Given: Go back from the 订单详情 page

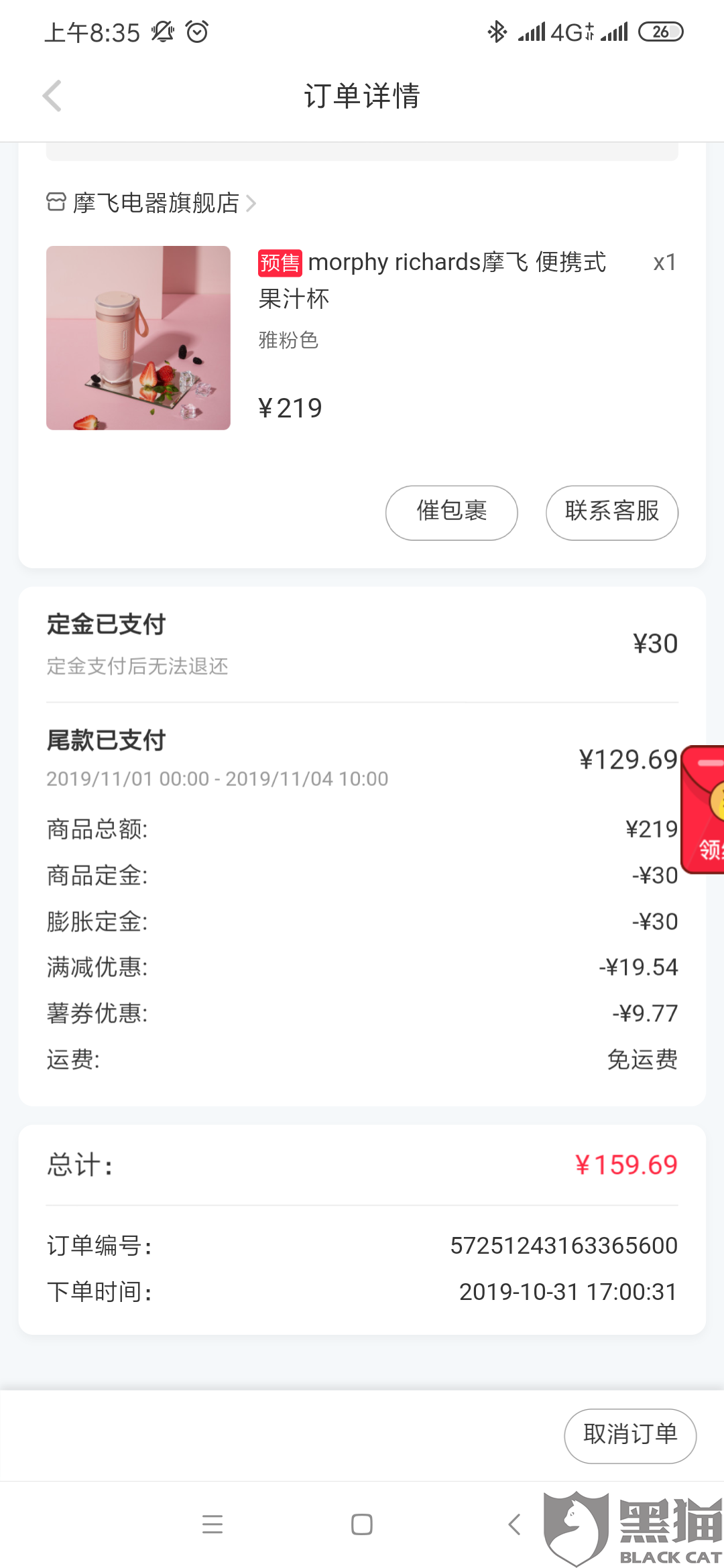Looking at the screenshot, I should click(52, 96).
